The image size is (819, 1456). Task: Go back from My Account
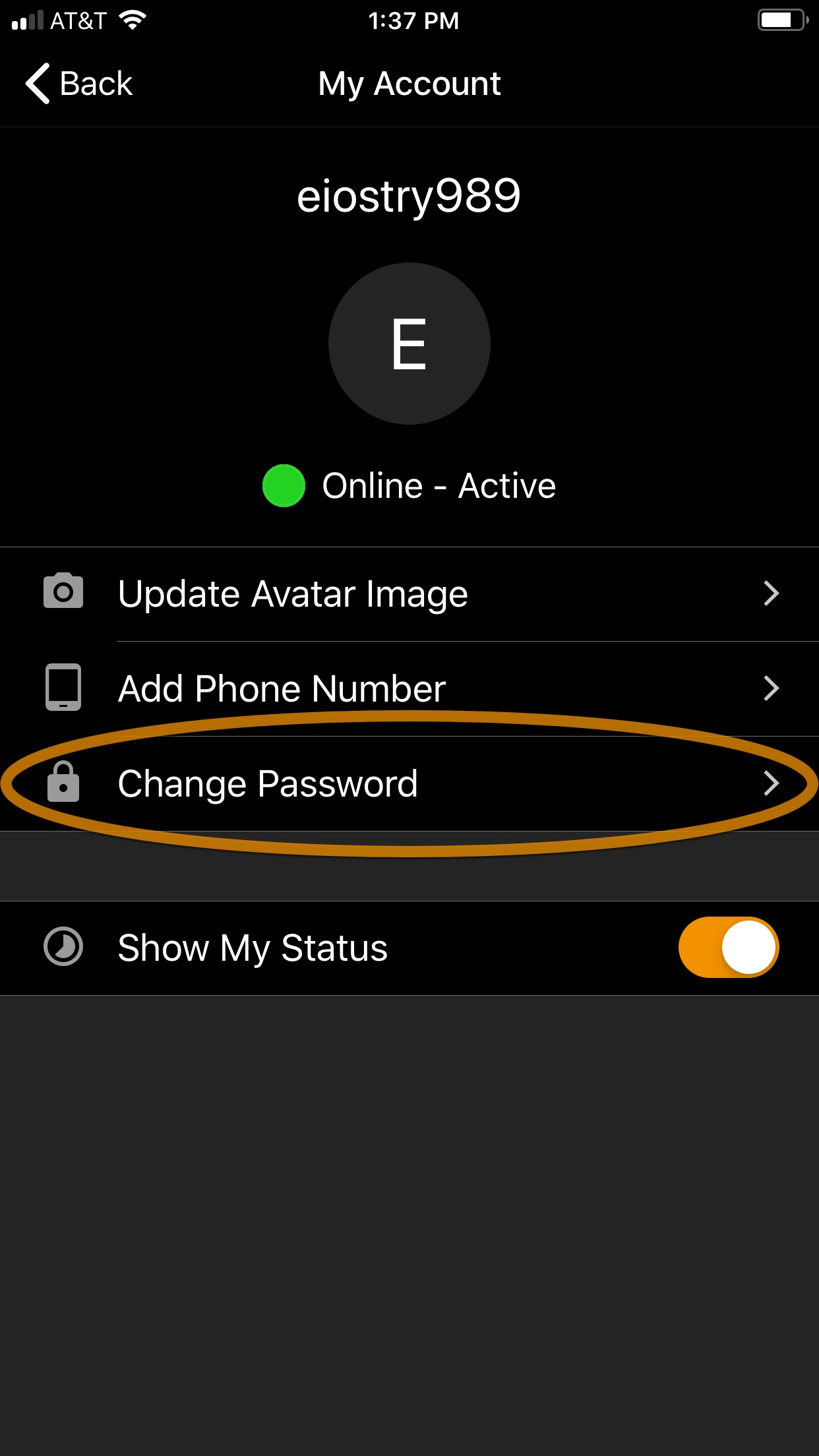[x=79, y=84]
